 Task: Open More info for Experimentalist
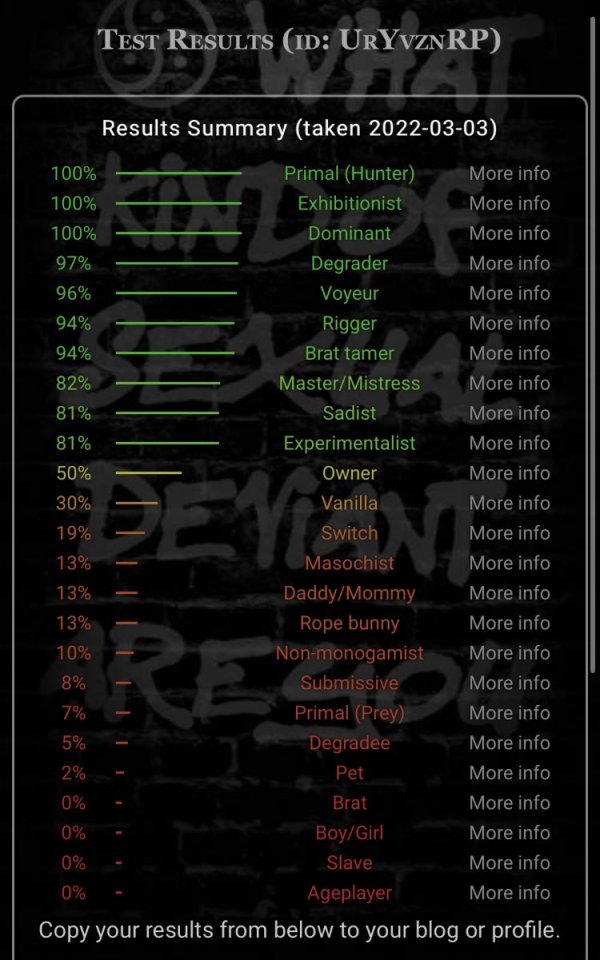coord(509,443)
